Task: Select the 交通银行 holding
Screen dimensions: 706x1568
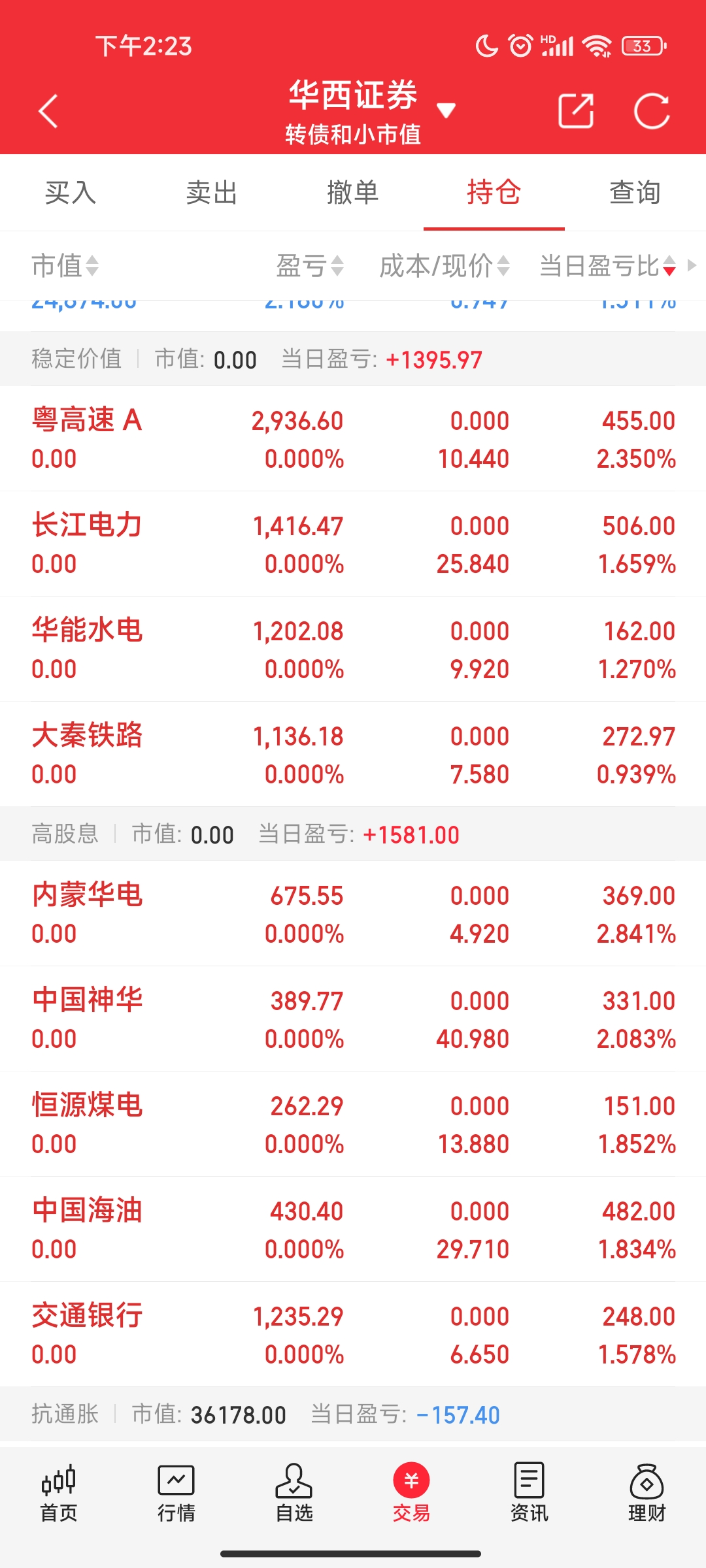Action: 353,1335
